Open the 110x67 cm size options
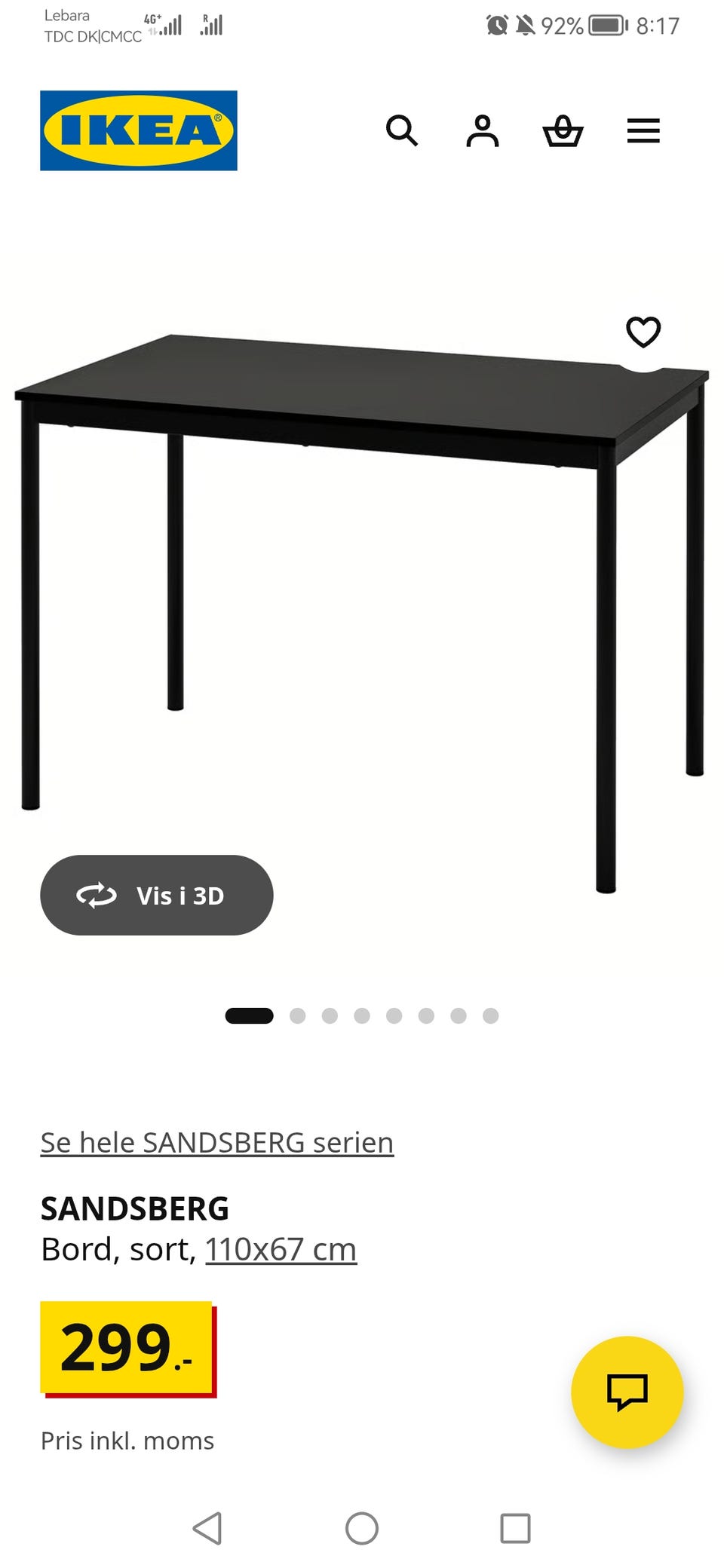The width and height of the screenshot is (724, 1568). [x=280, y=1248]
